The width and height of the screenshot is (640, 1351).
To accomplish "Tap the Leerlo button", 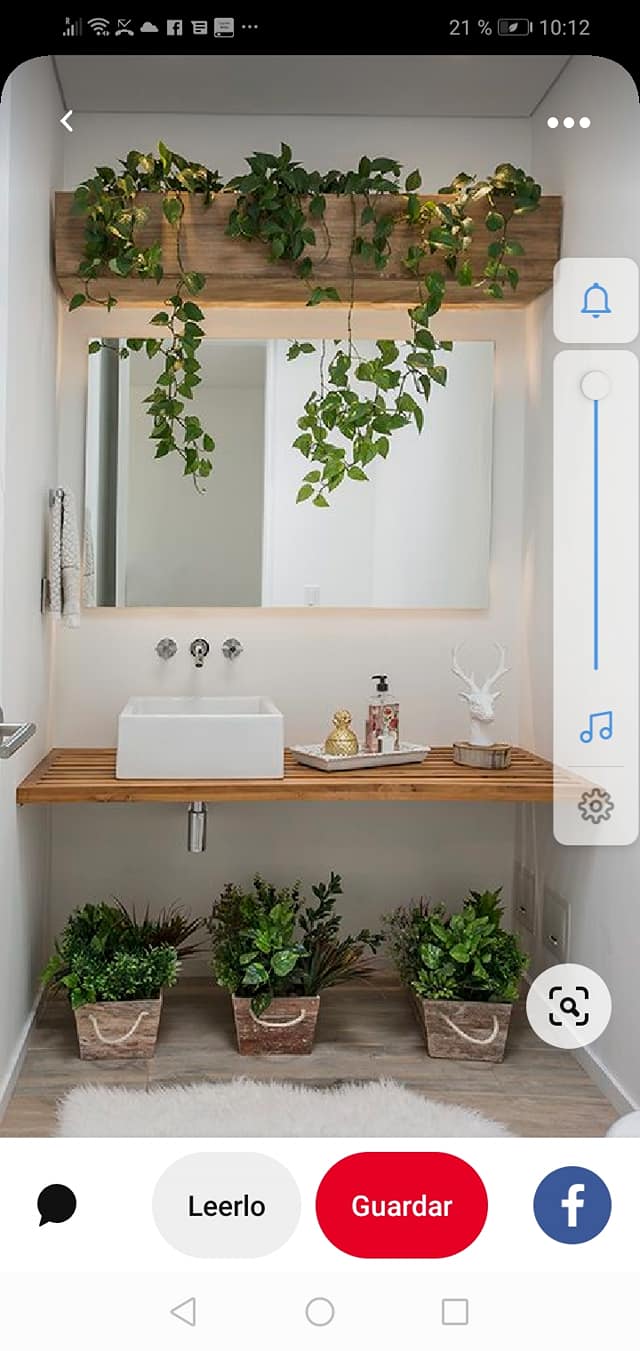I will pos(227,1205).
